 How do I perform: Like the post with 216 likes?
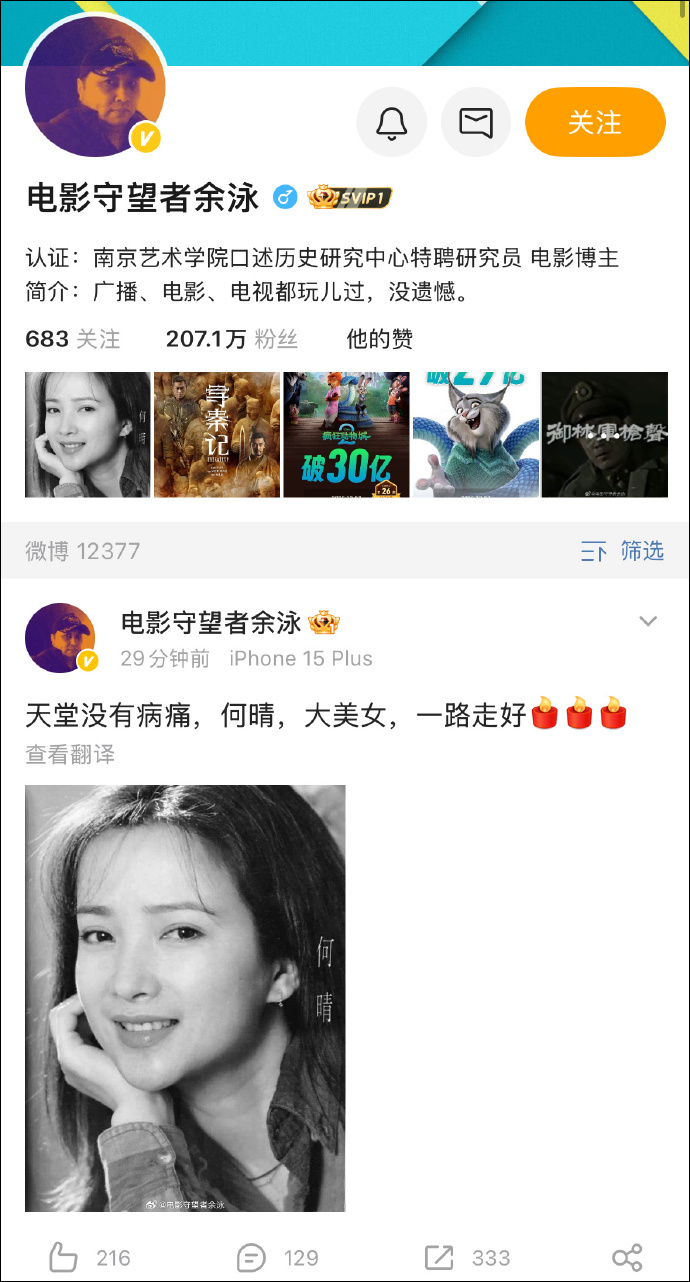[x=90, y=1257]
